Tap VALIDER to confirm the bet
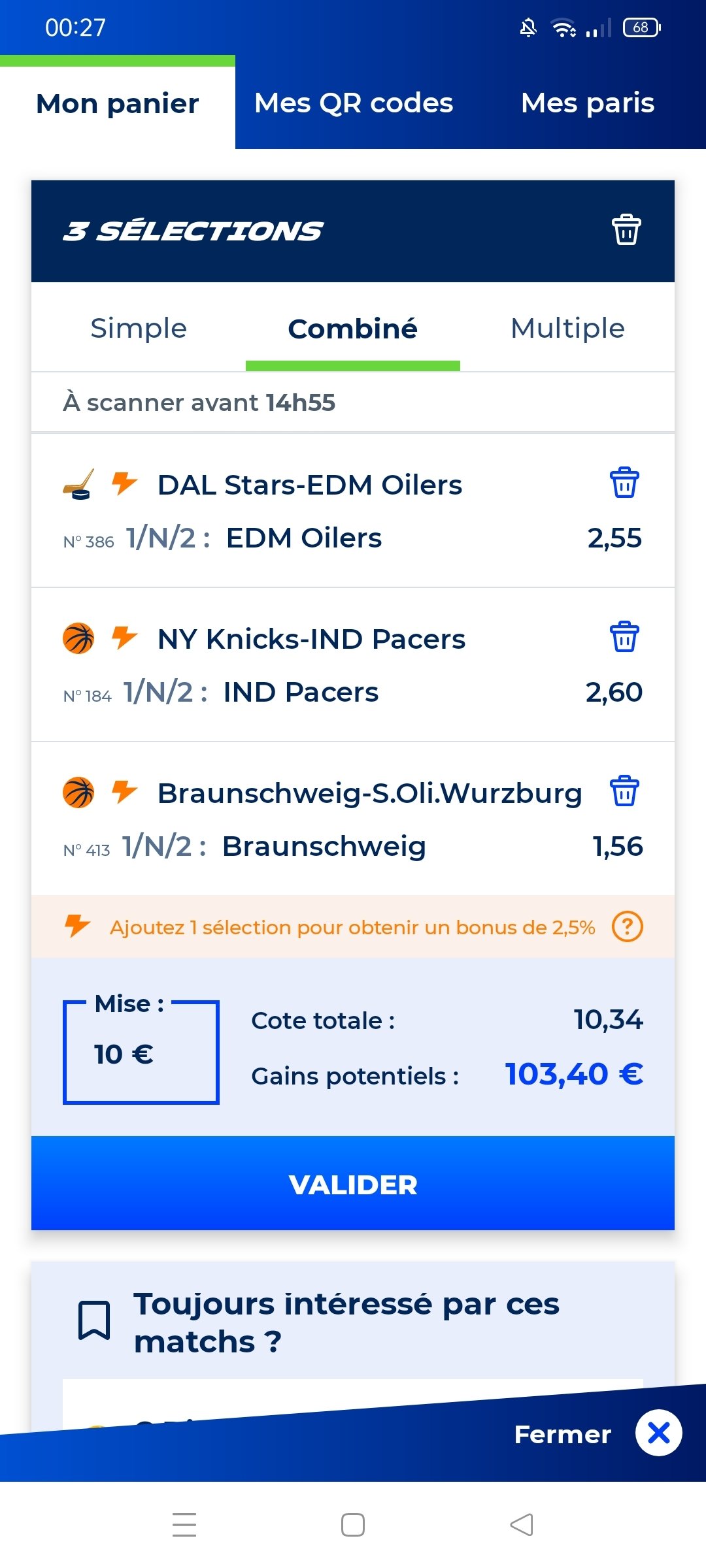 click(x=353, y=1183)
